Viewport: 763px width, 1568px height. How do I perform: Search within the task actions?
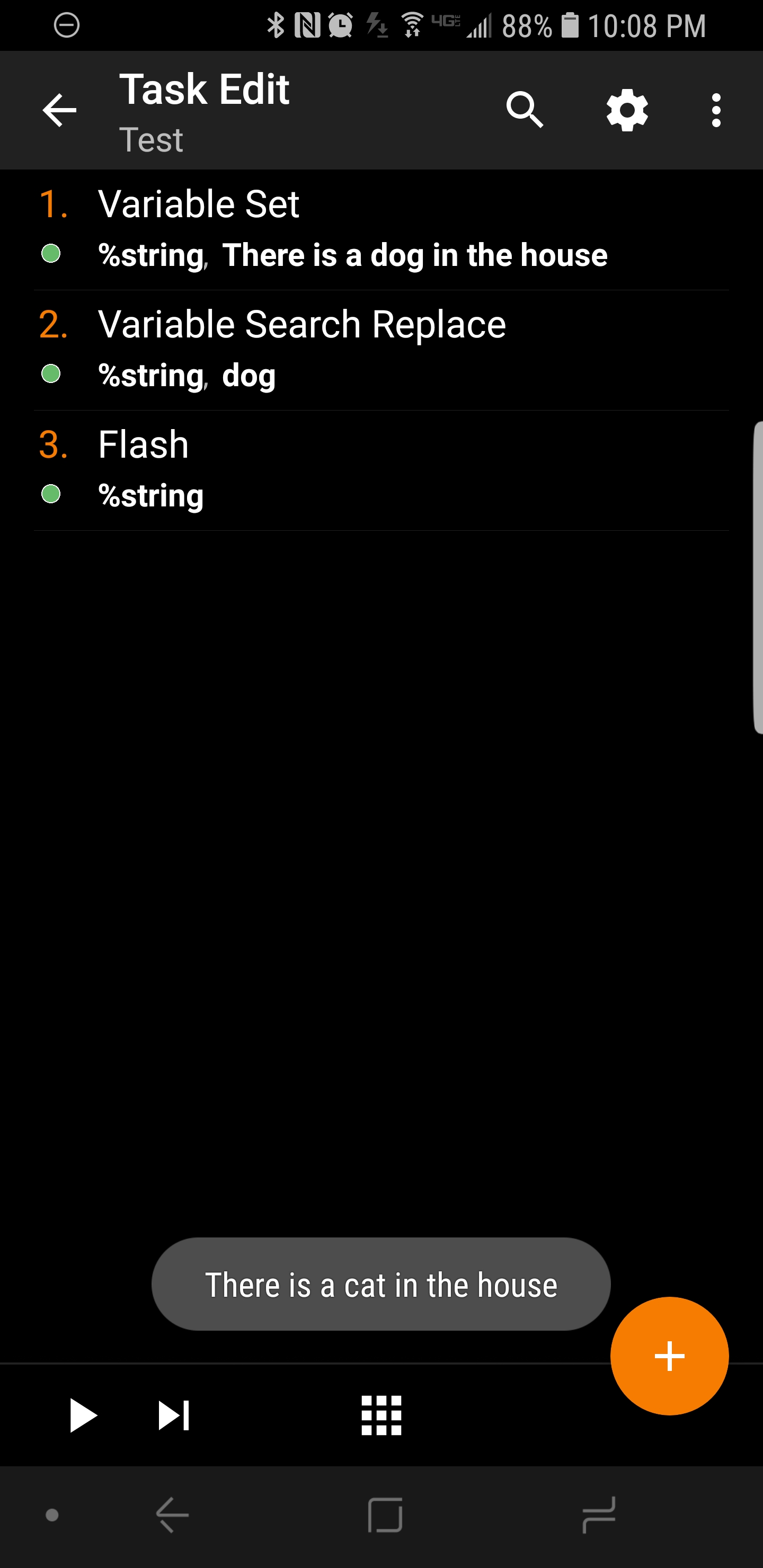click(524, 110)
